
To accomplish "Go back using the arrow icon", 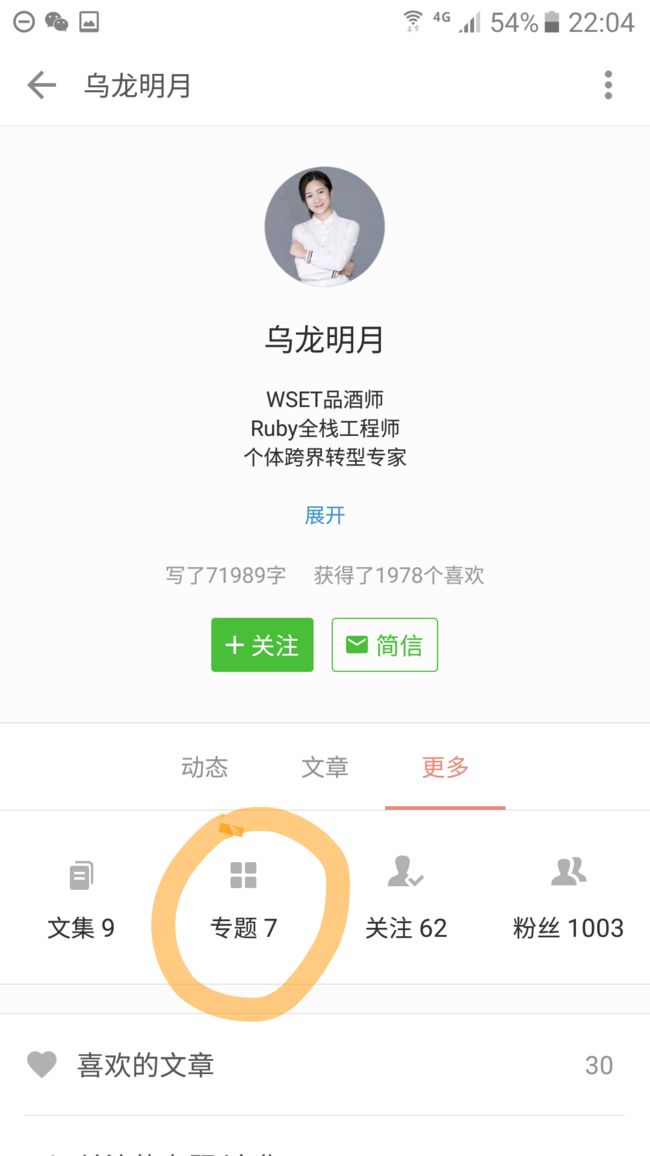I will [x=41, y=86].
